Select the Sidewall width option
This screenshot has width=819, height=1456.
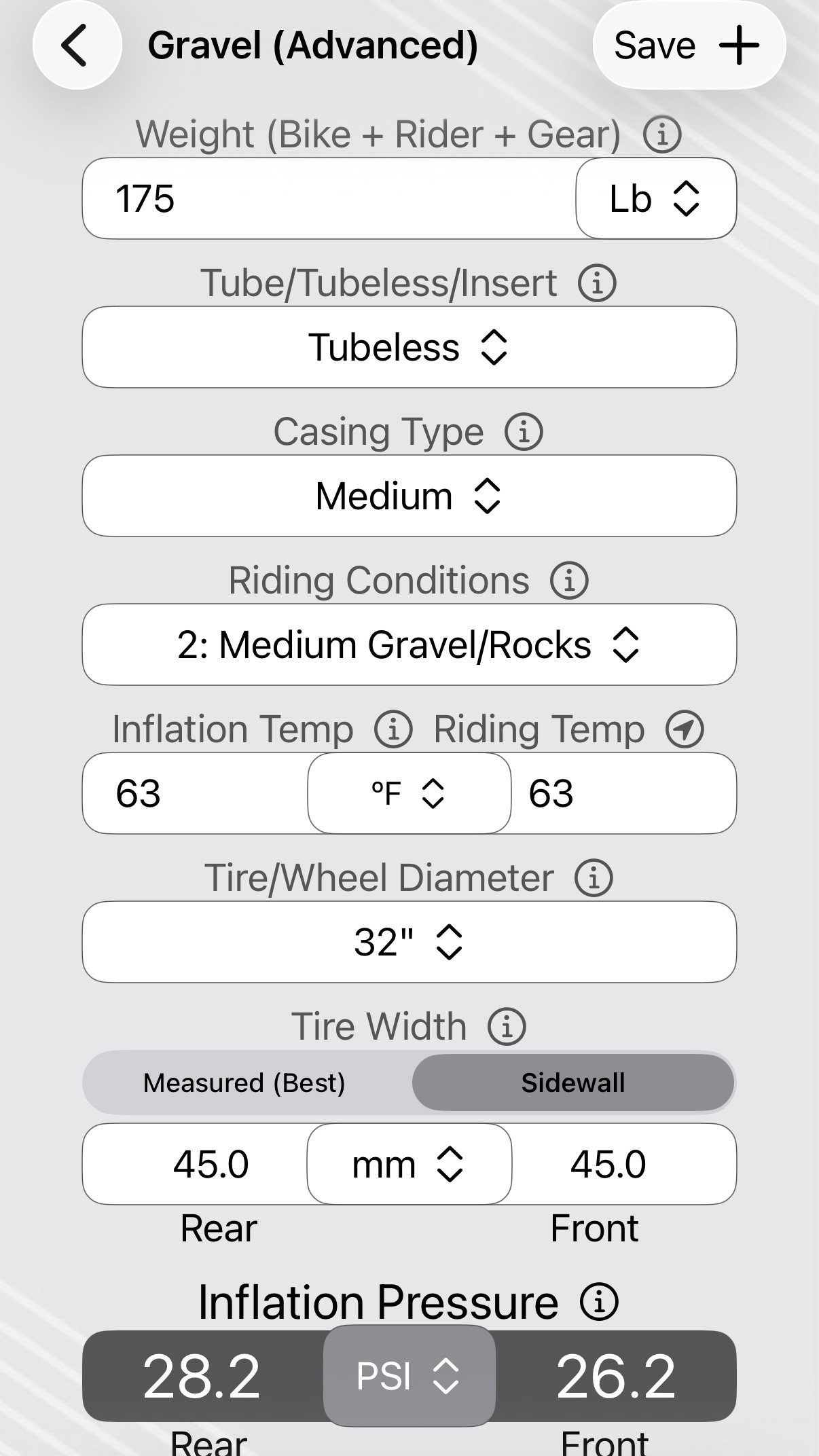pos(572,1083)
